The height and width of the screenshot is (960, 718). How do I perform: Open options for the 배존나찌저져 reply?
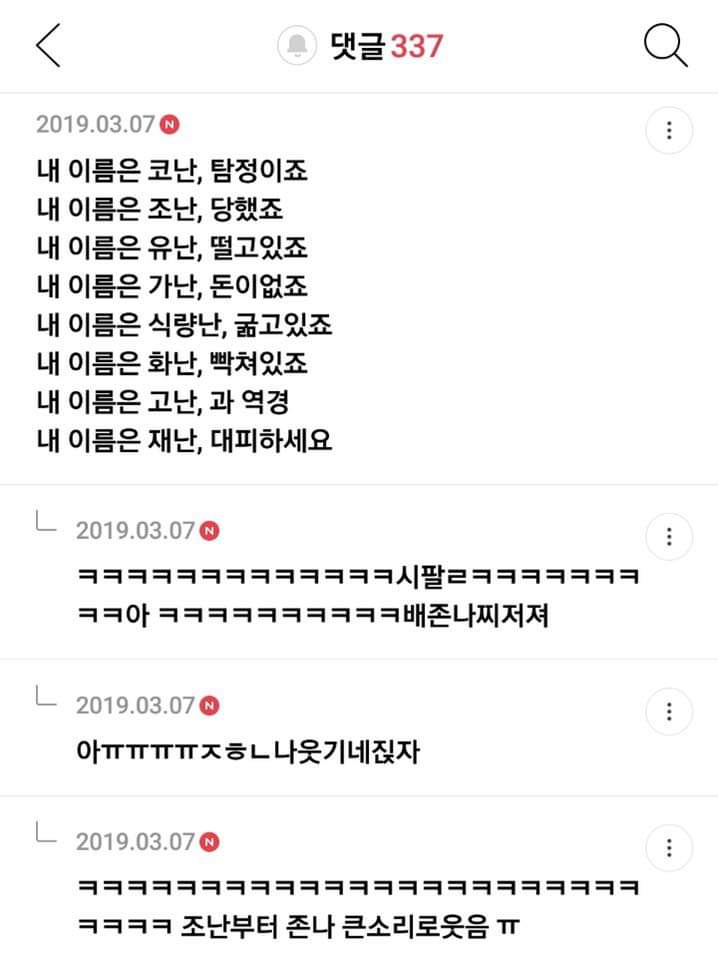coord(669,537)
